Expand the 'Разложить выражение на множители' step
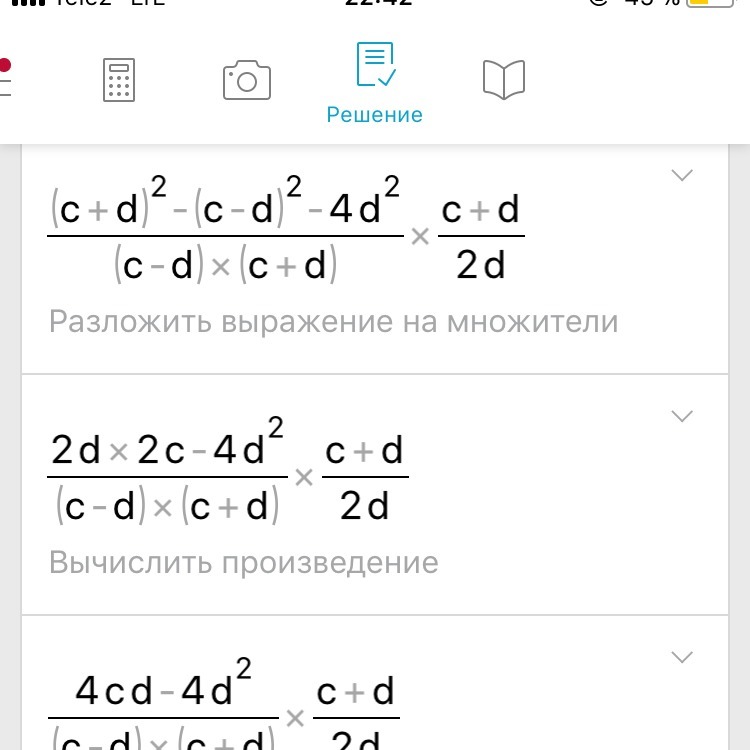 pyautogui.click(x=681, y=176)
